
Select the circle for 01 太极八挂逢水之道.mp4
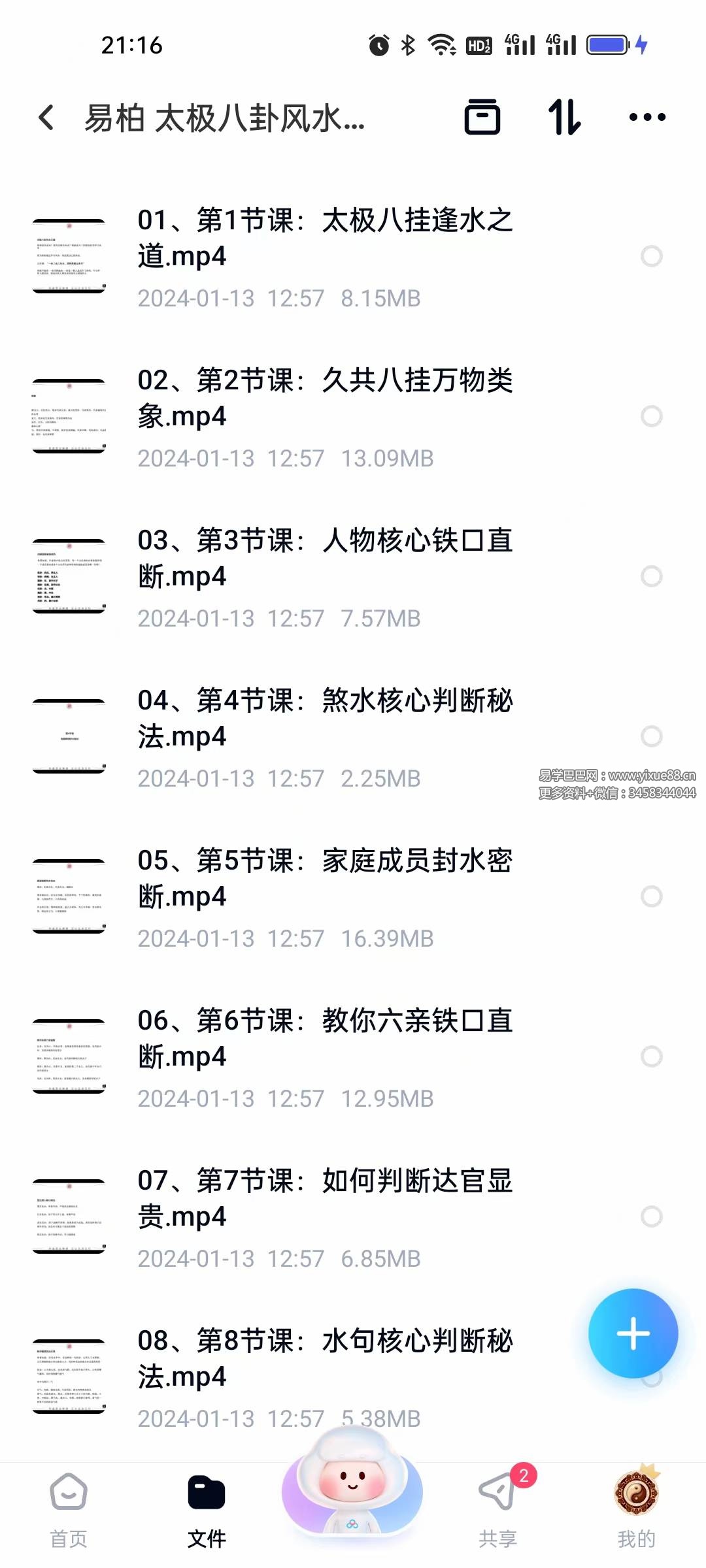651,256
